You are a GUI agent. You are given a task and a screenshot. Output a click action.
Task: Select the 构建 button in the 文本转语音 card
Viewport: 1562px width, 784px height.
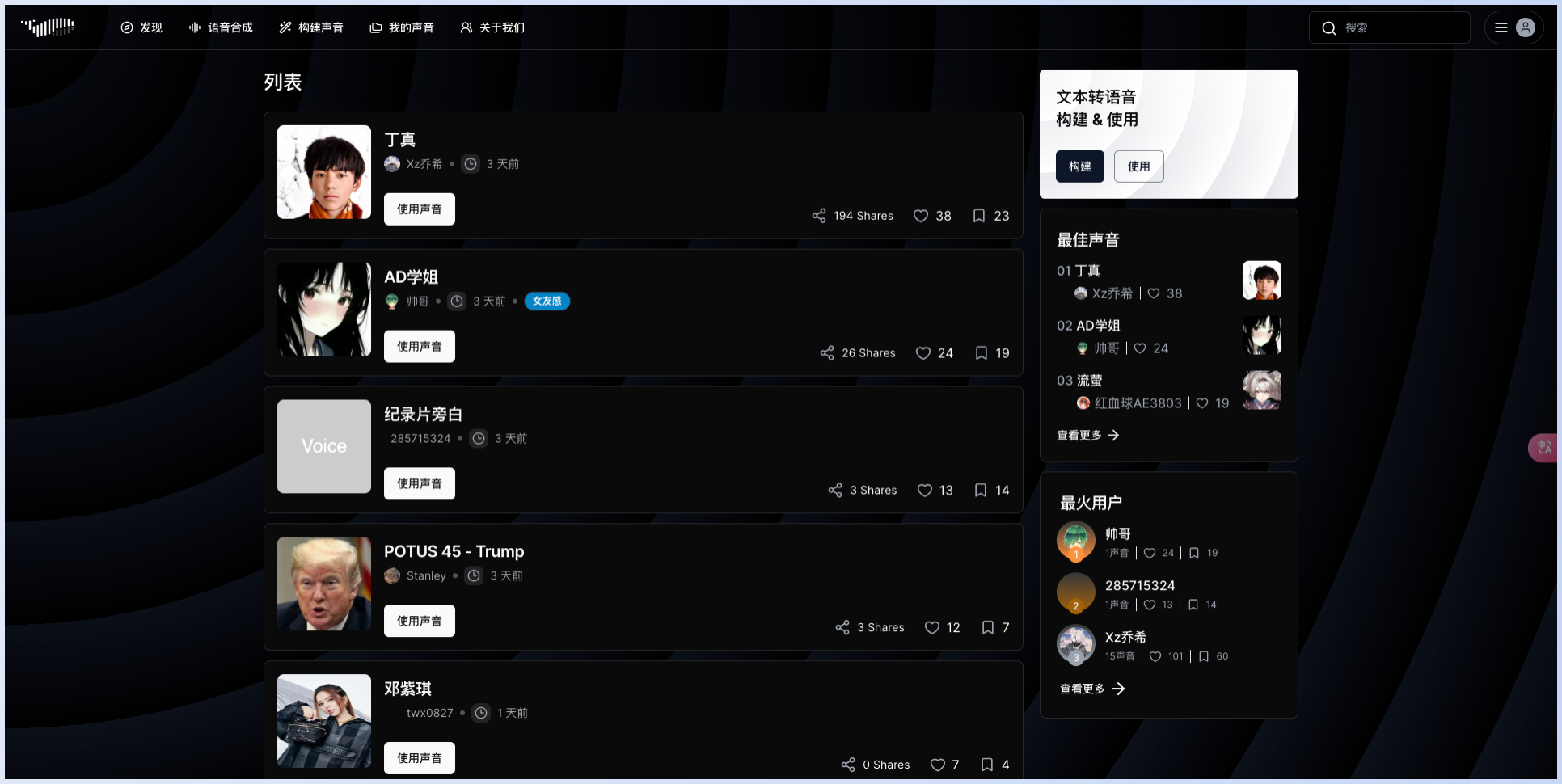[1079, 166]
